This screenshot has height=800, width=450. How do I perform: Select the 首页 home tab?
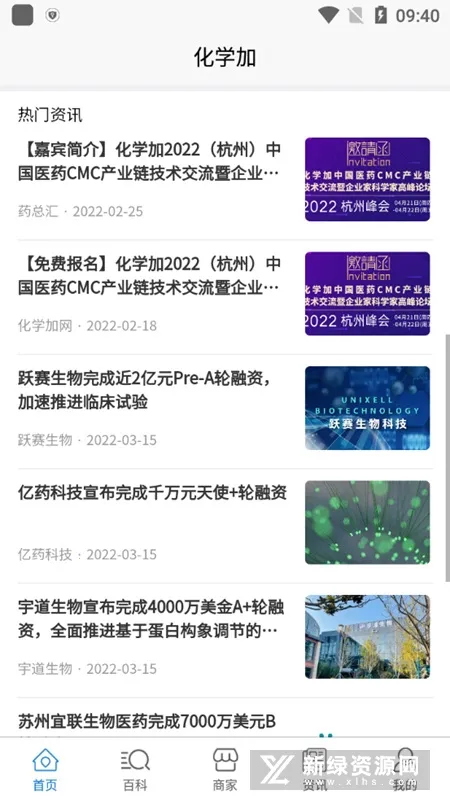pos(45,769)
